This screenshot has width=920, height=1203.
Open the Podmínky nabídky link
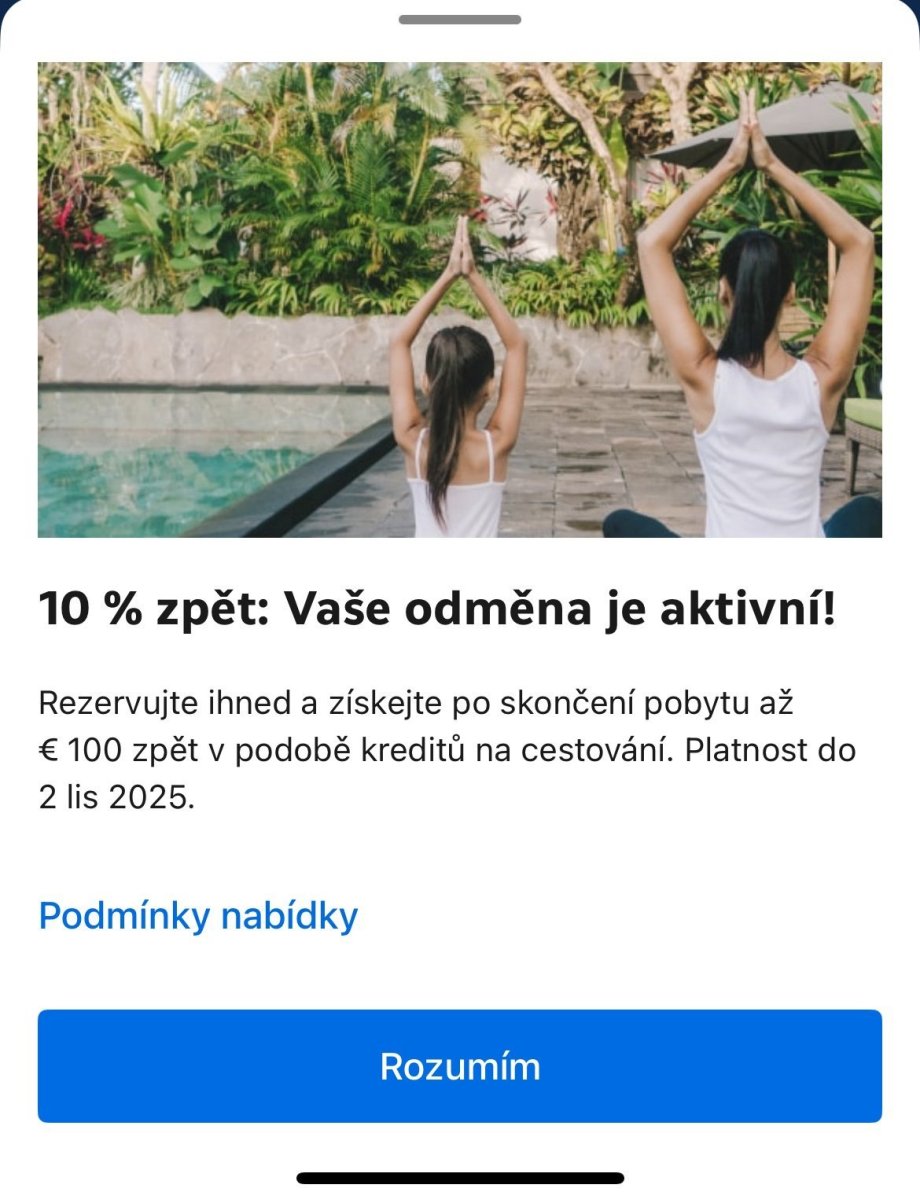tap(198, 916)
